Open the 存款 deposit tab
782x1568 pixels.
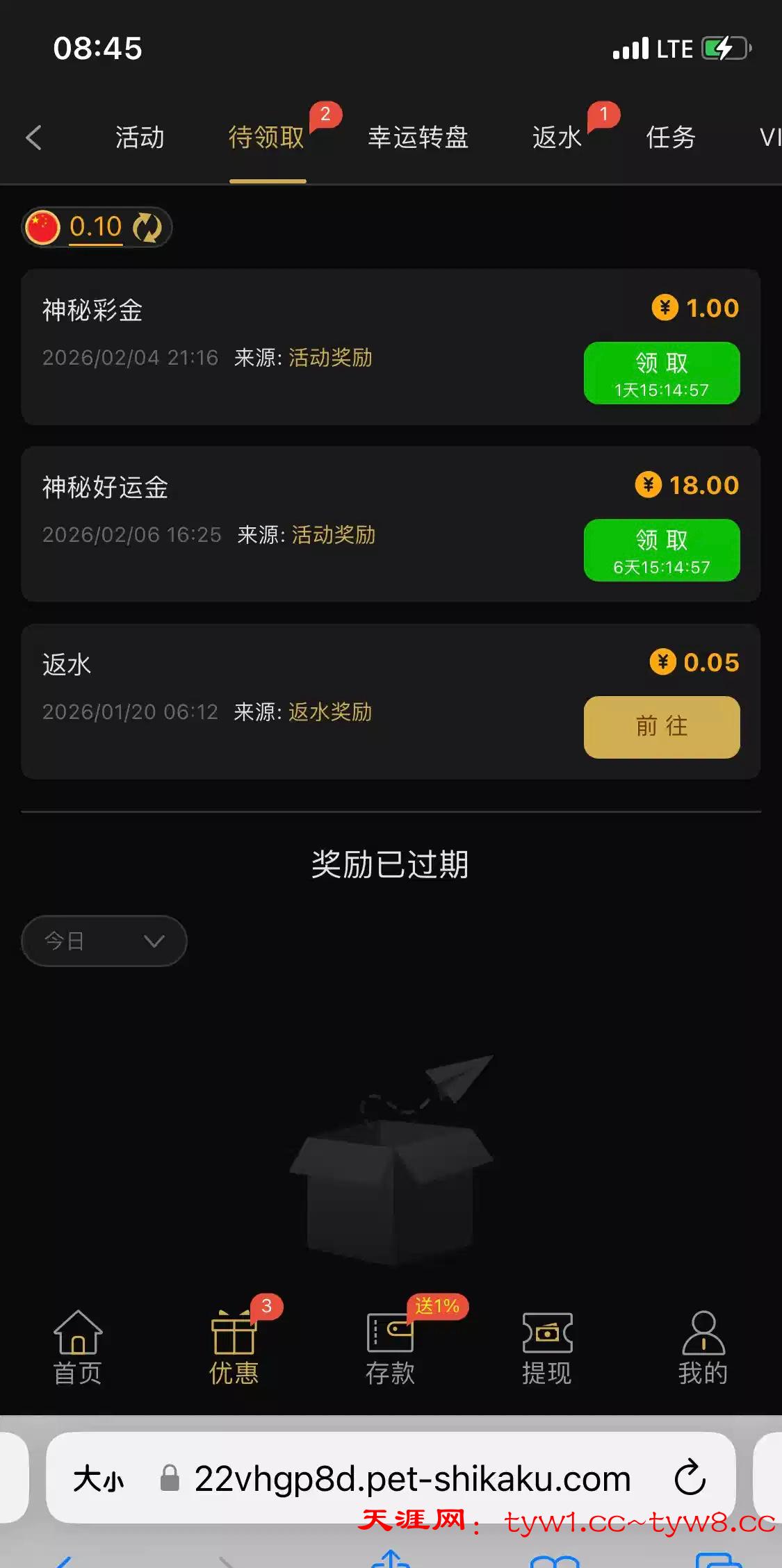[x=390, y=1348]
